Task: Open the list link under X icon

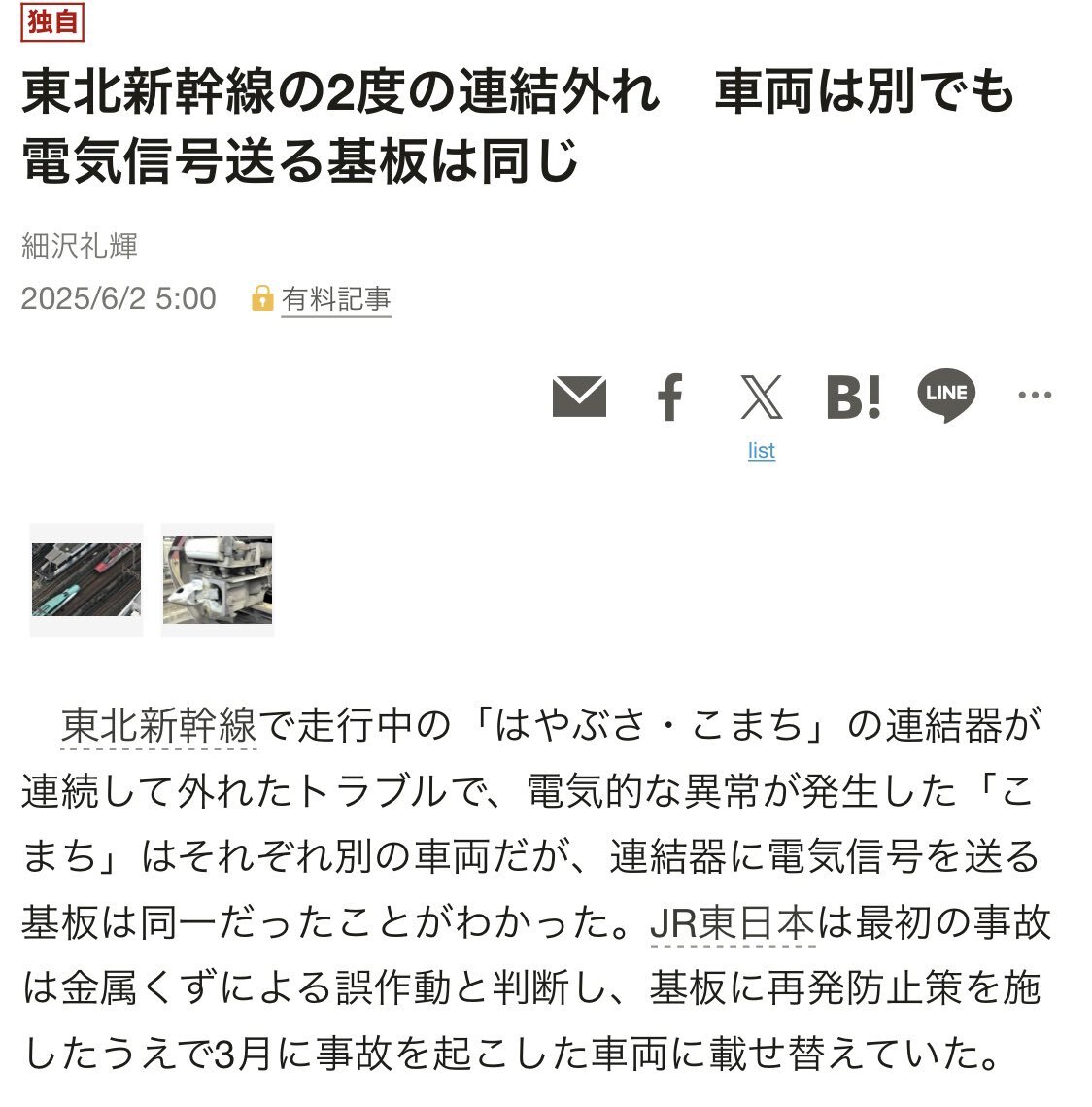Action: [762, 450]
